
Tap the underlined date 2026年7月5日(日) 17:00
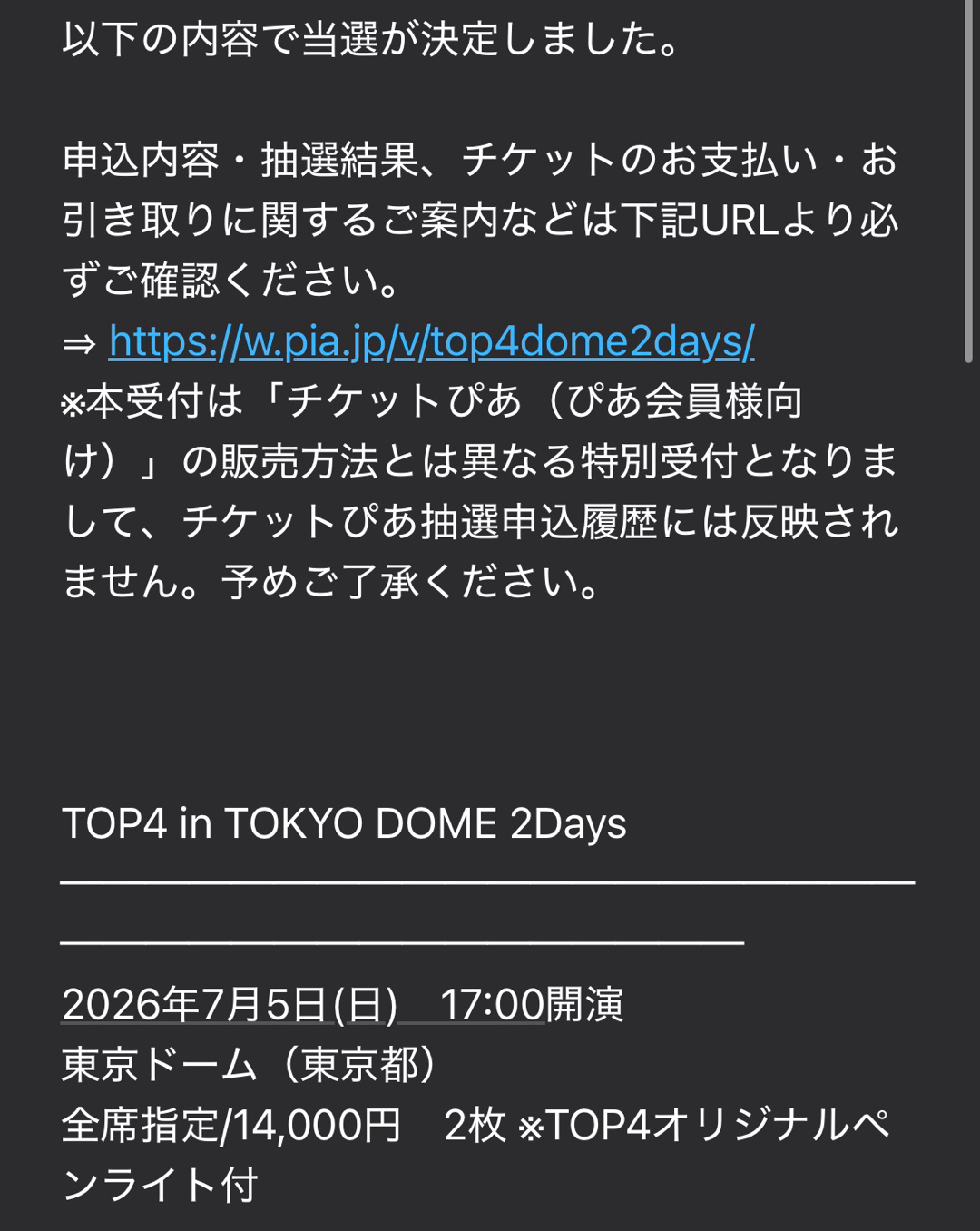point(303,1004)
